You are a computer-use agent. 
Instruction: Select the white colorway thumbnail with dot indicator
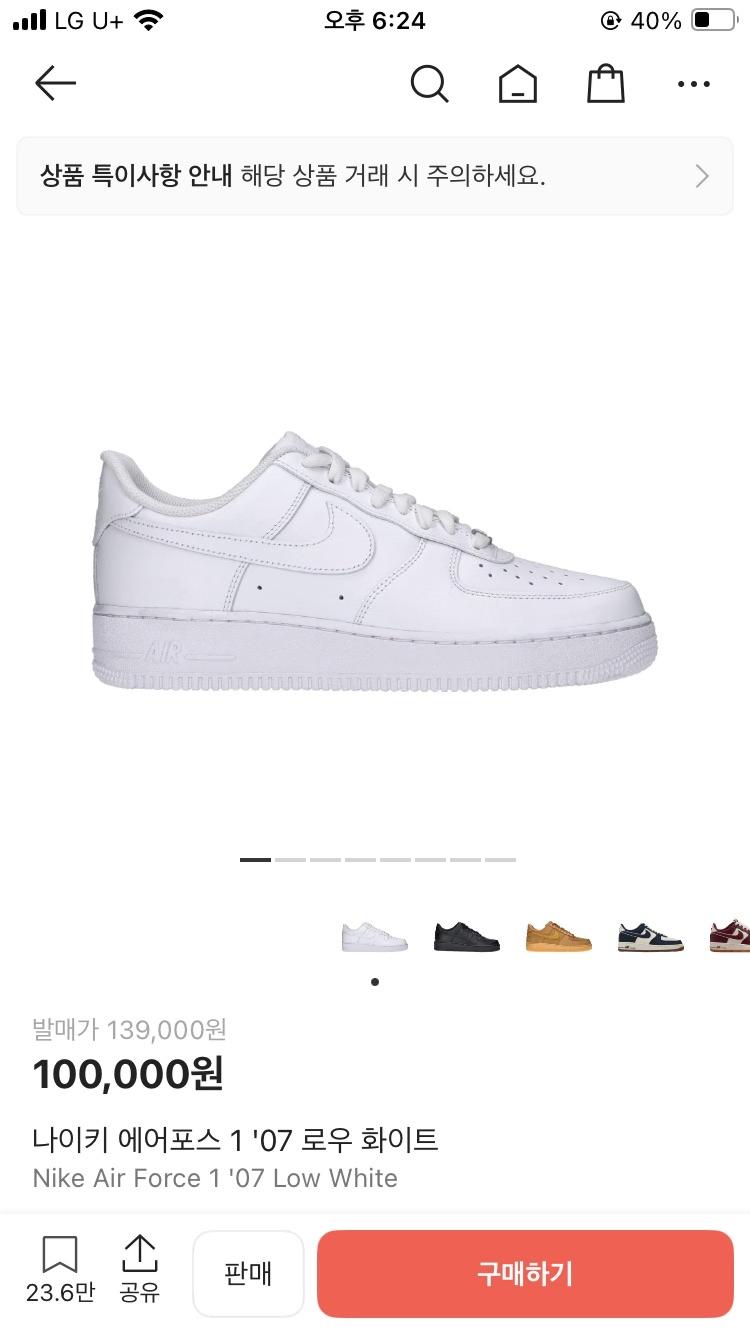point(375,938)
